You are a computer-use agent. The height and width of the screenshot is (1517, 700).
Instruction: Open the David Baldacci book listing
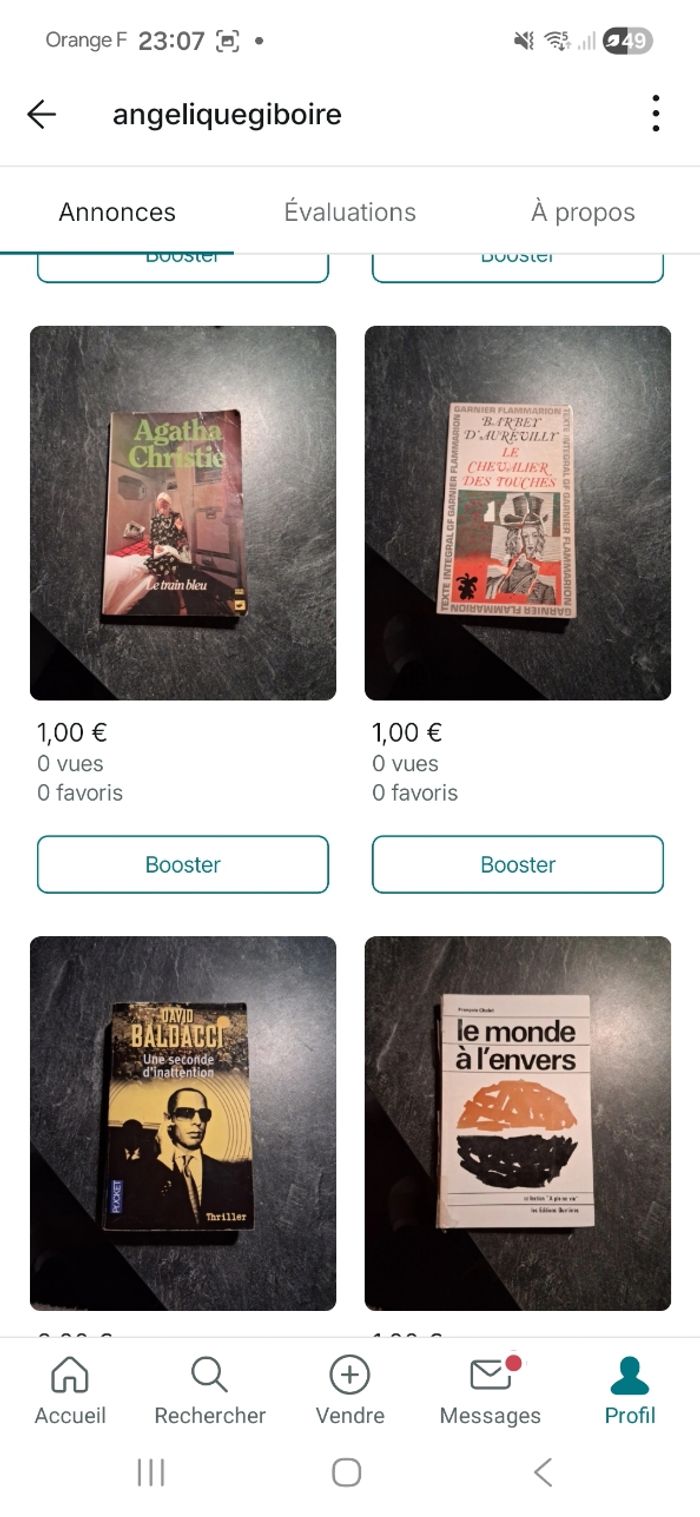[x=183, y=1122]
